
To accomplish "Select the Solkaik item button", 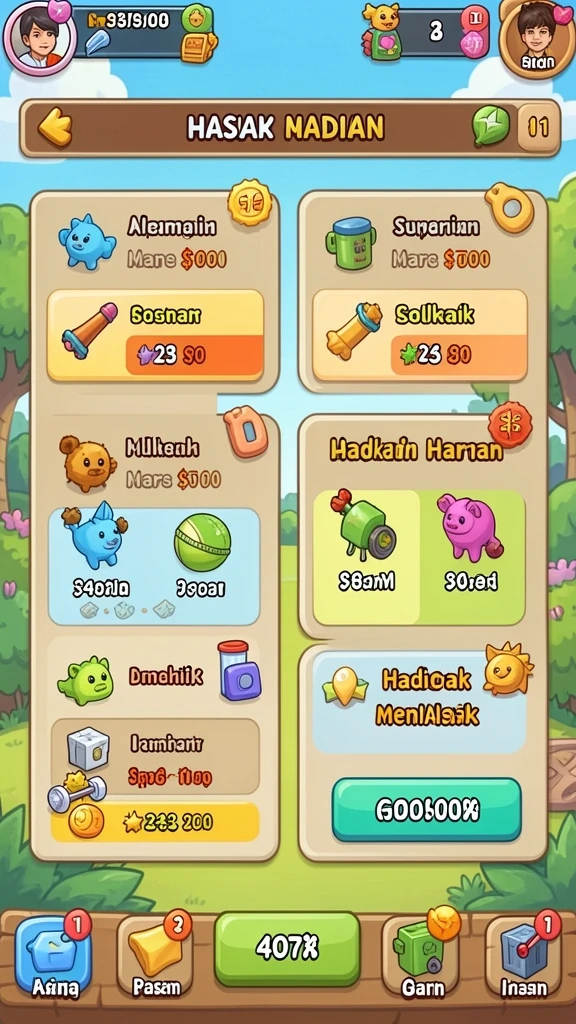I will 420,336.
